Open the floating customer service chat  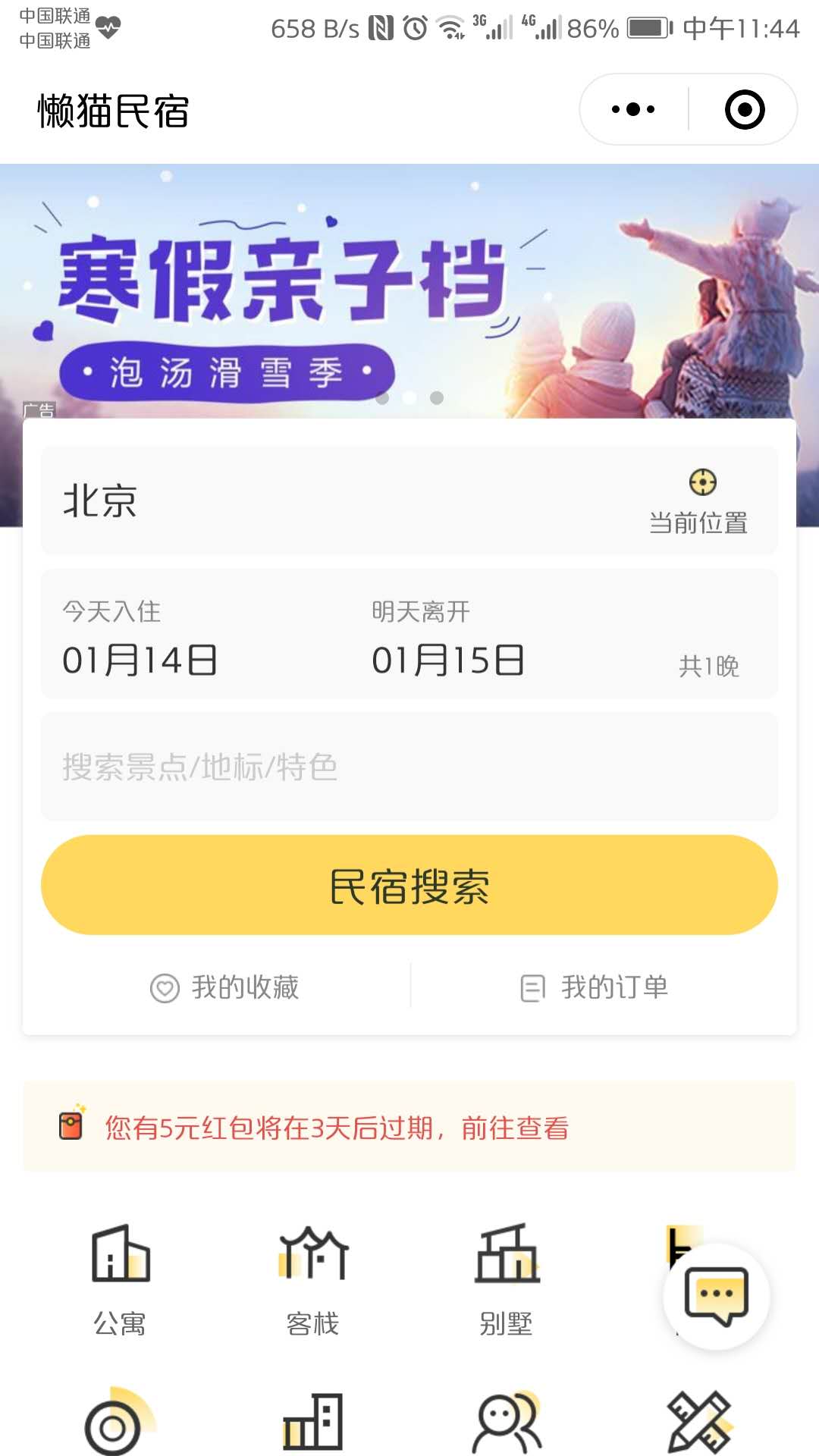pos(717,1296)
